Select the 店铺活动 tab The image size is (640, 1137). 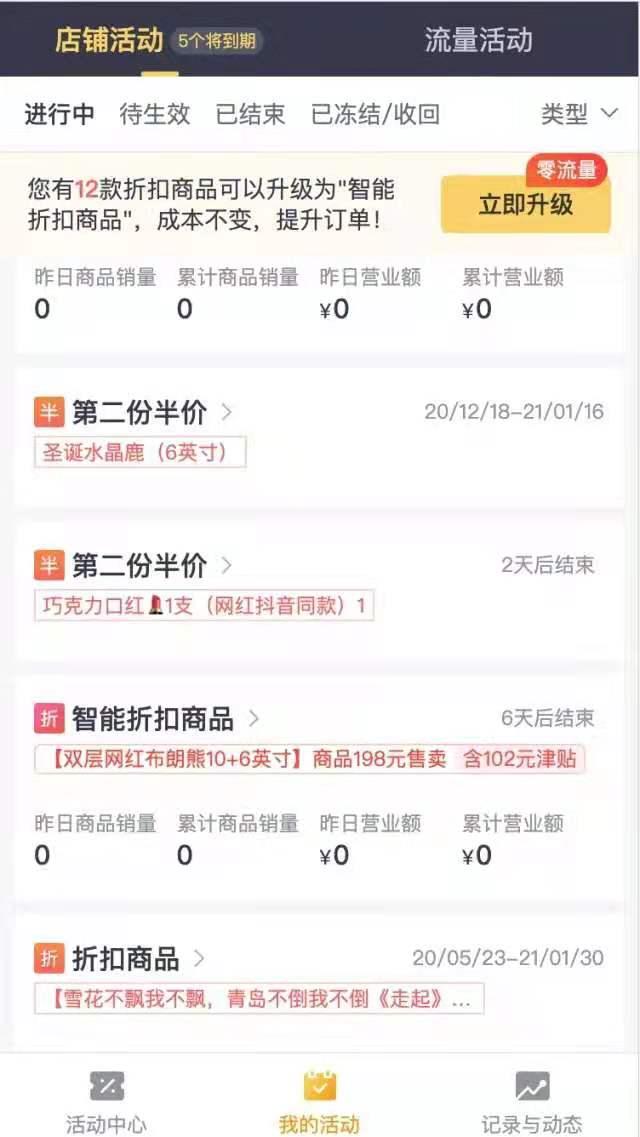coord(108,40)
